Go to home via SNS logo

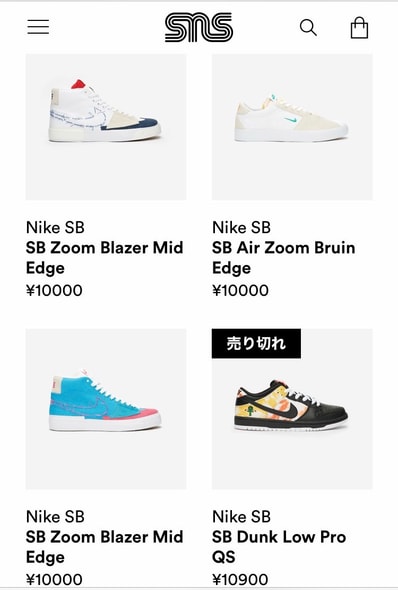point(199,27)
